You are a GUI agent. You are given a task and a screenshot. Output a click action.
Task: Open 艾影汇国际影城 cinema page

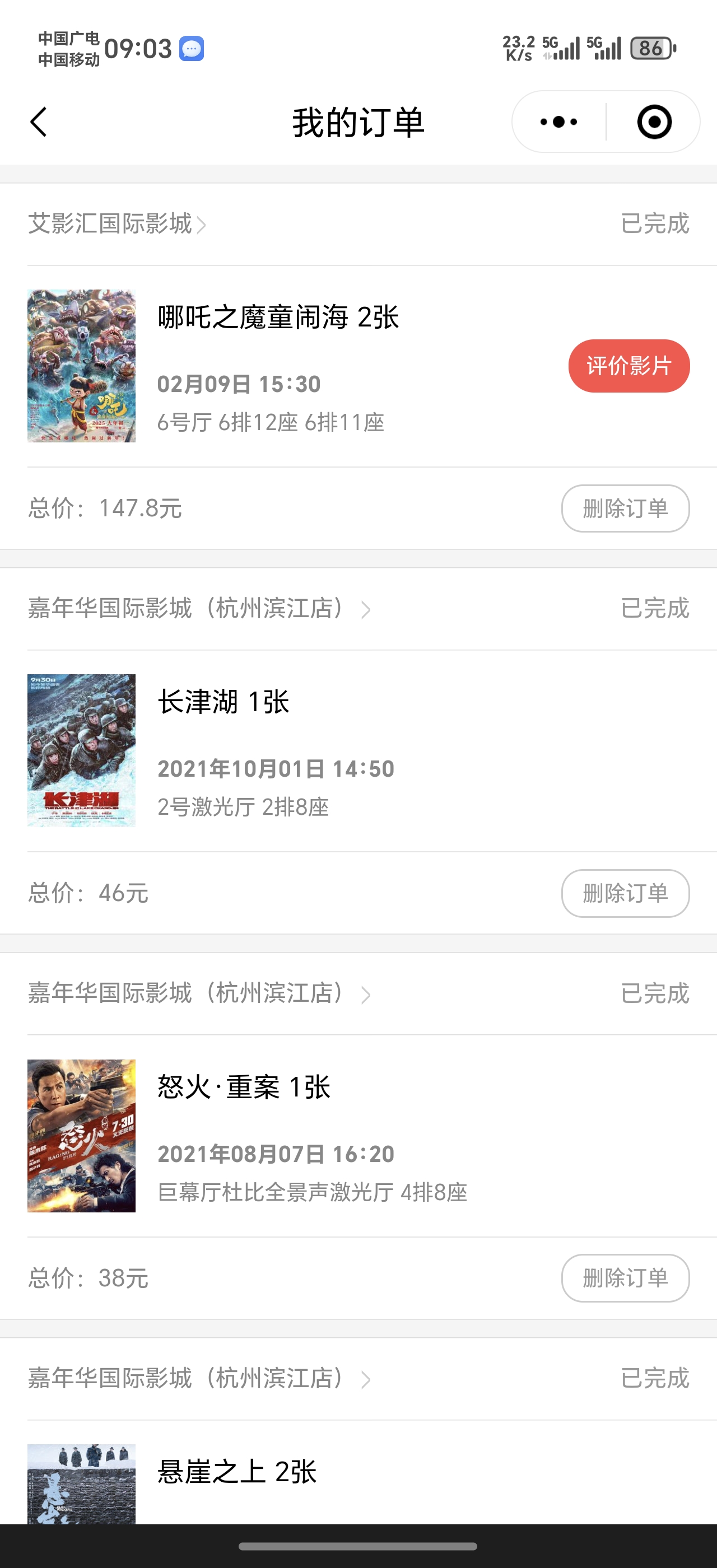(x=113, y=225)
